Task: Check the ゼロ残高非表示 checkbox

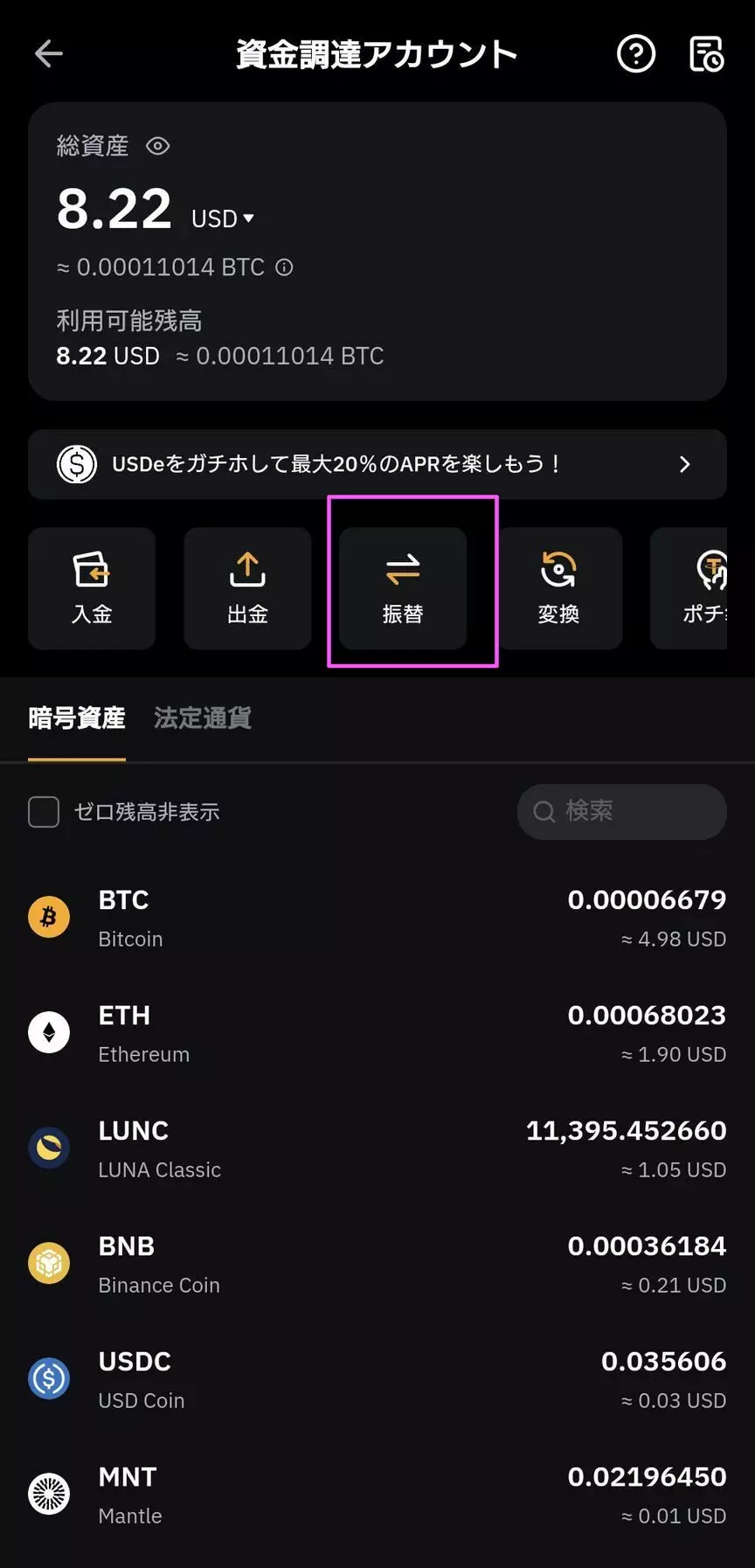Action: click(44, 812)
